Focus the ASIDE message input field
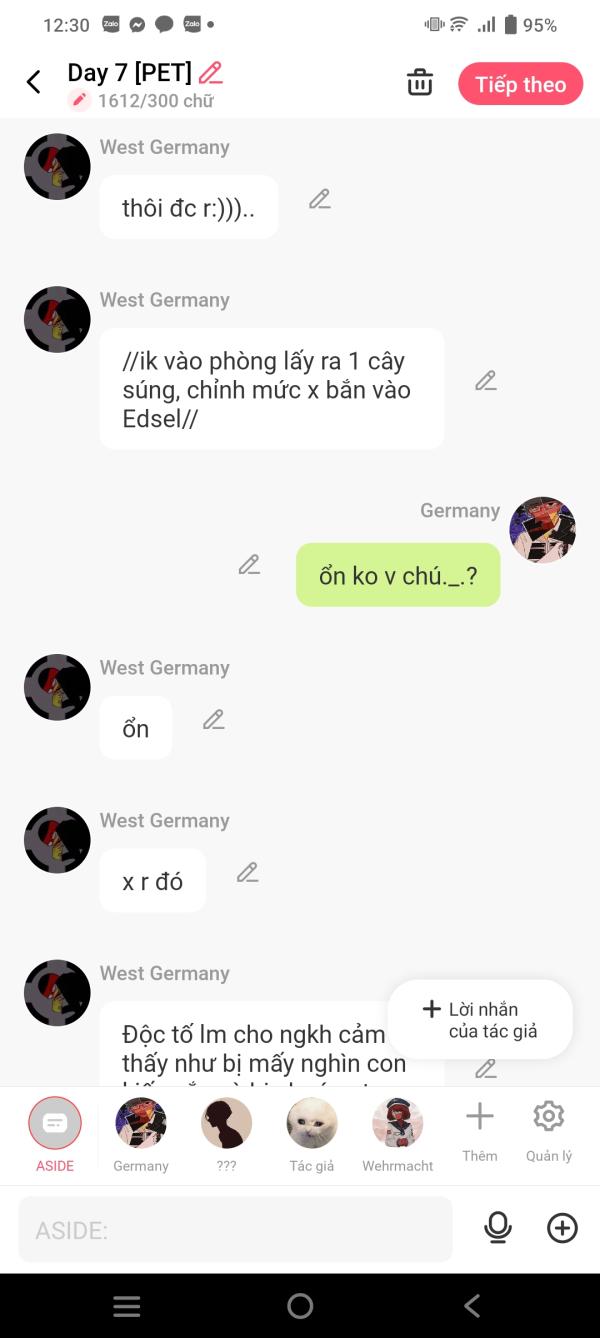600x1338 pixels. click(x=235, y=1229)
